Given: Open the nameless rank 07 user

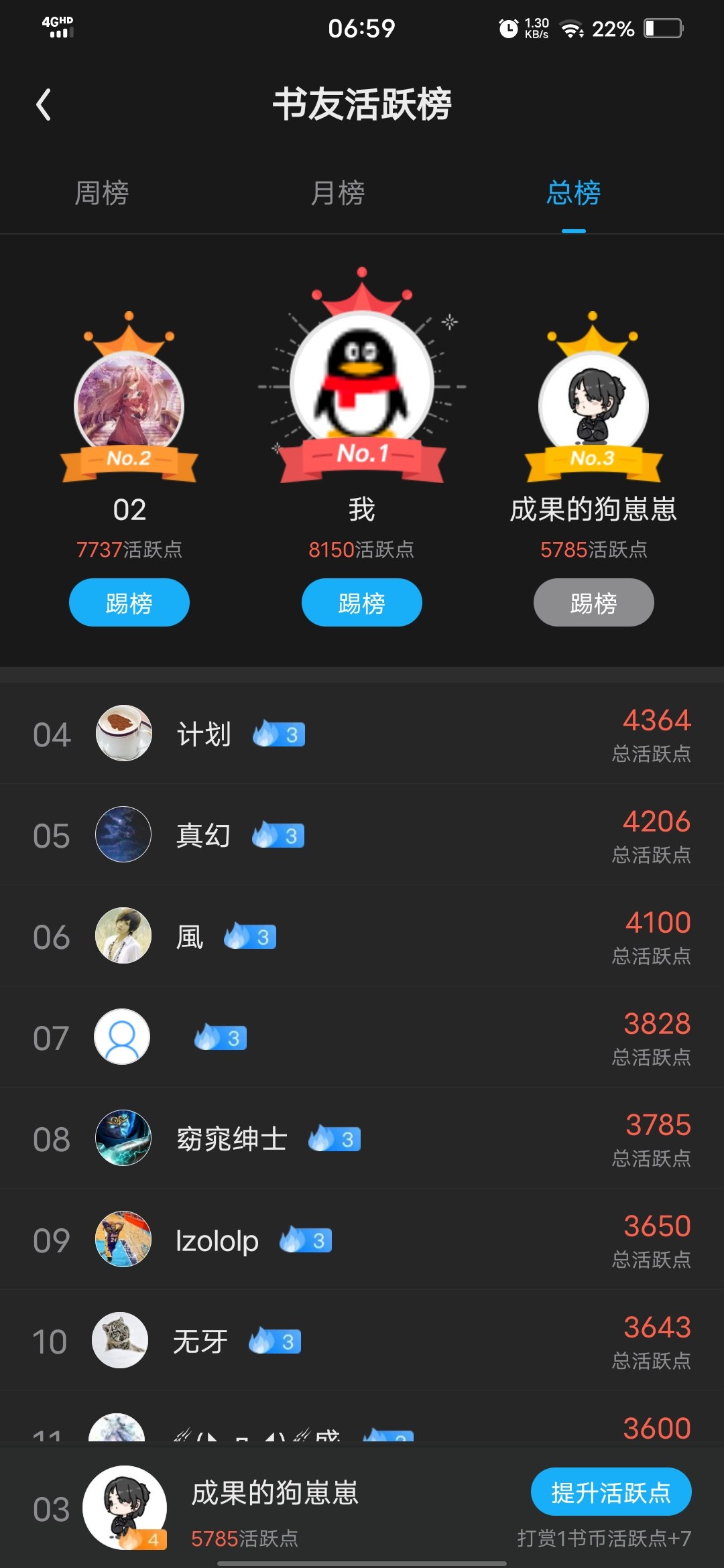Looking at the screenshot, I should point(122,1037).
